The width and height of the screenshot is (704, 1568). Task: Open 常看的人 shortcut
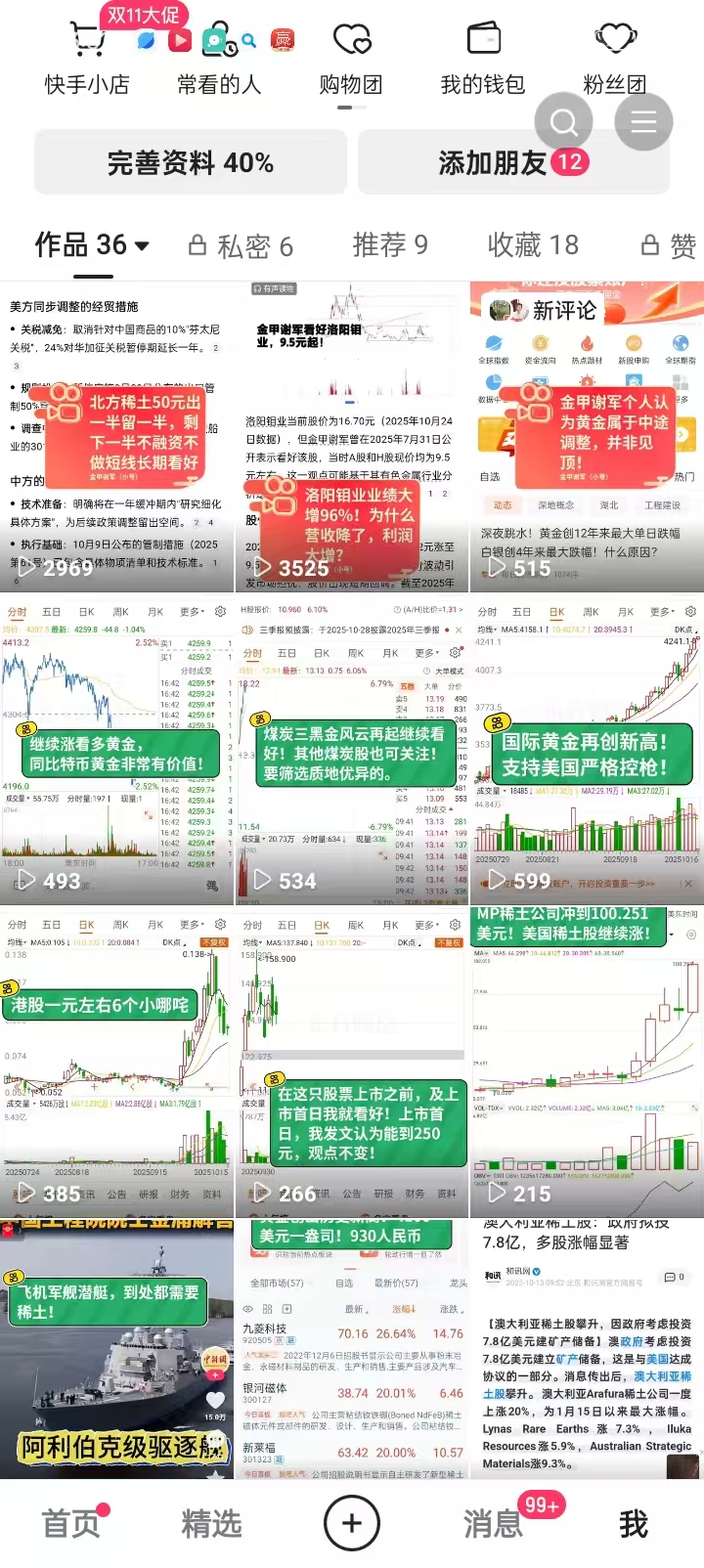click(x=219, y=61)
